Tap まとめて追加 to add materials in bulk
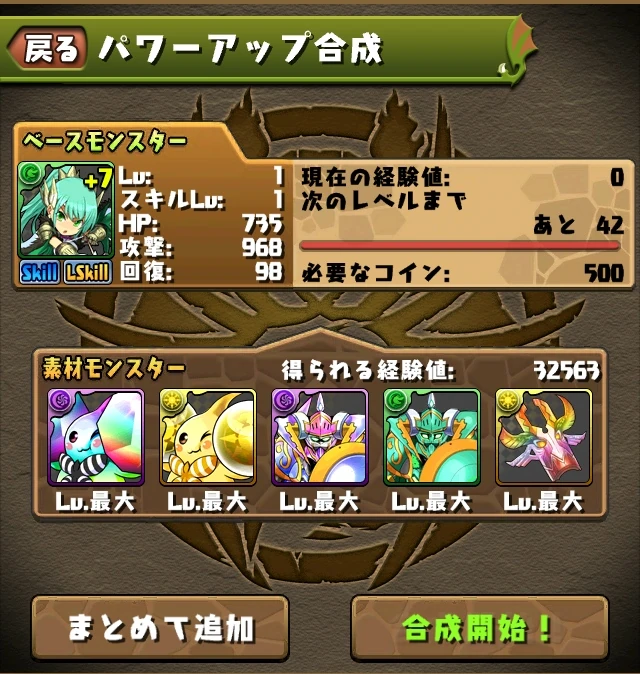640x674 pixels. pos(160,628)
